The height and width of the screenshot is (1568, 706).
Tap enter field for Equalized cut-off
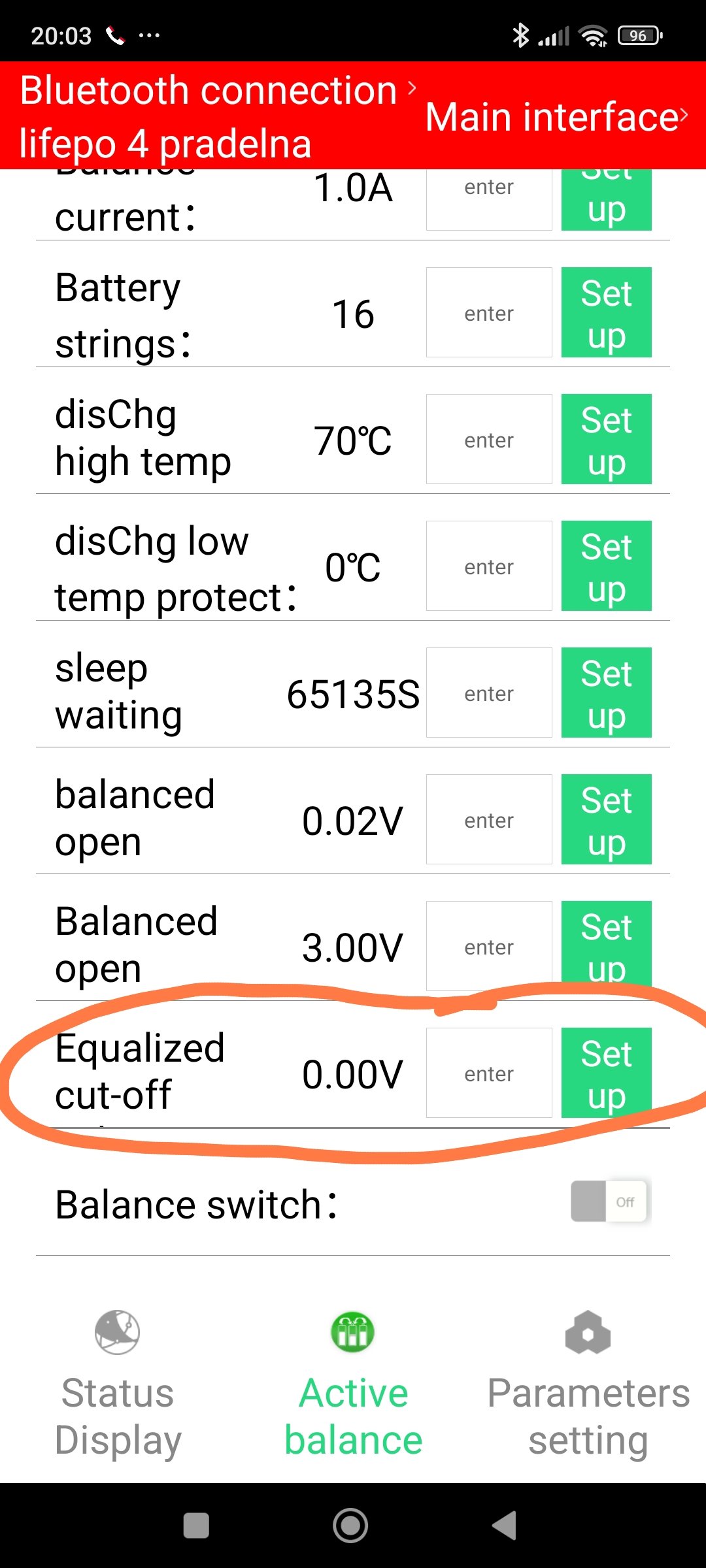pyautogui.click(x=489, y=1073)
